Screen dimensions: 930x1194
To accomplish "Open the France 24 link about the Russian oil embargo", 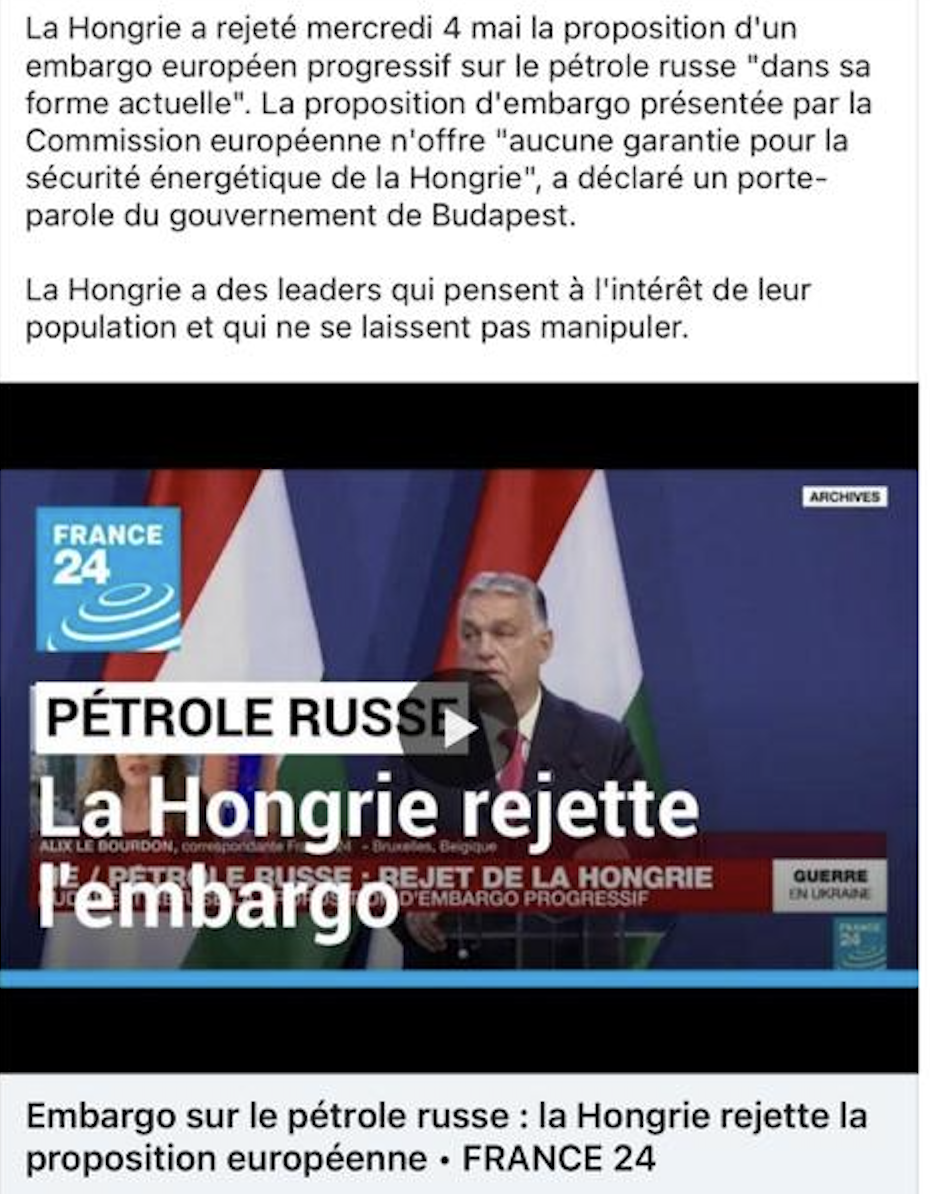I will coord(446,1137).
